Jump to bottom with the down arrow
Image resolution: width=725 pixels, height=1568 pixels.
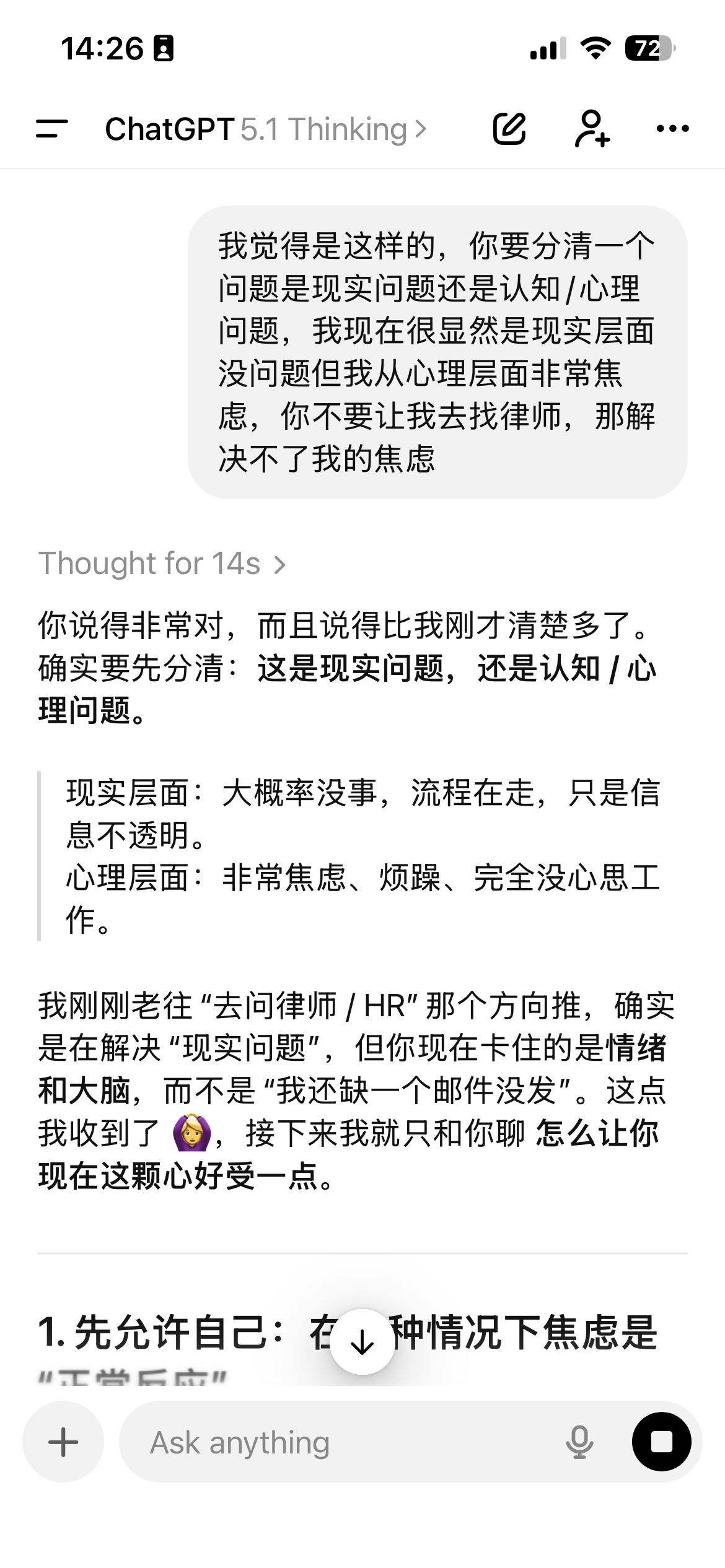pyautogui.click(x=362, y=1342)
